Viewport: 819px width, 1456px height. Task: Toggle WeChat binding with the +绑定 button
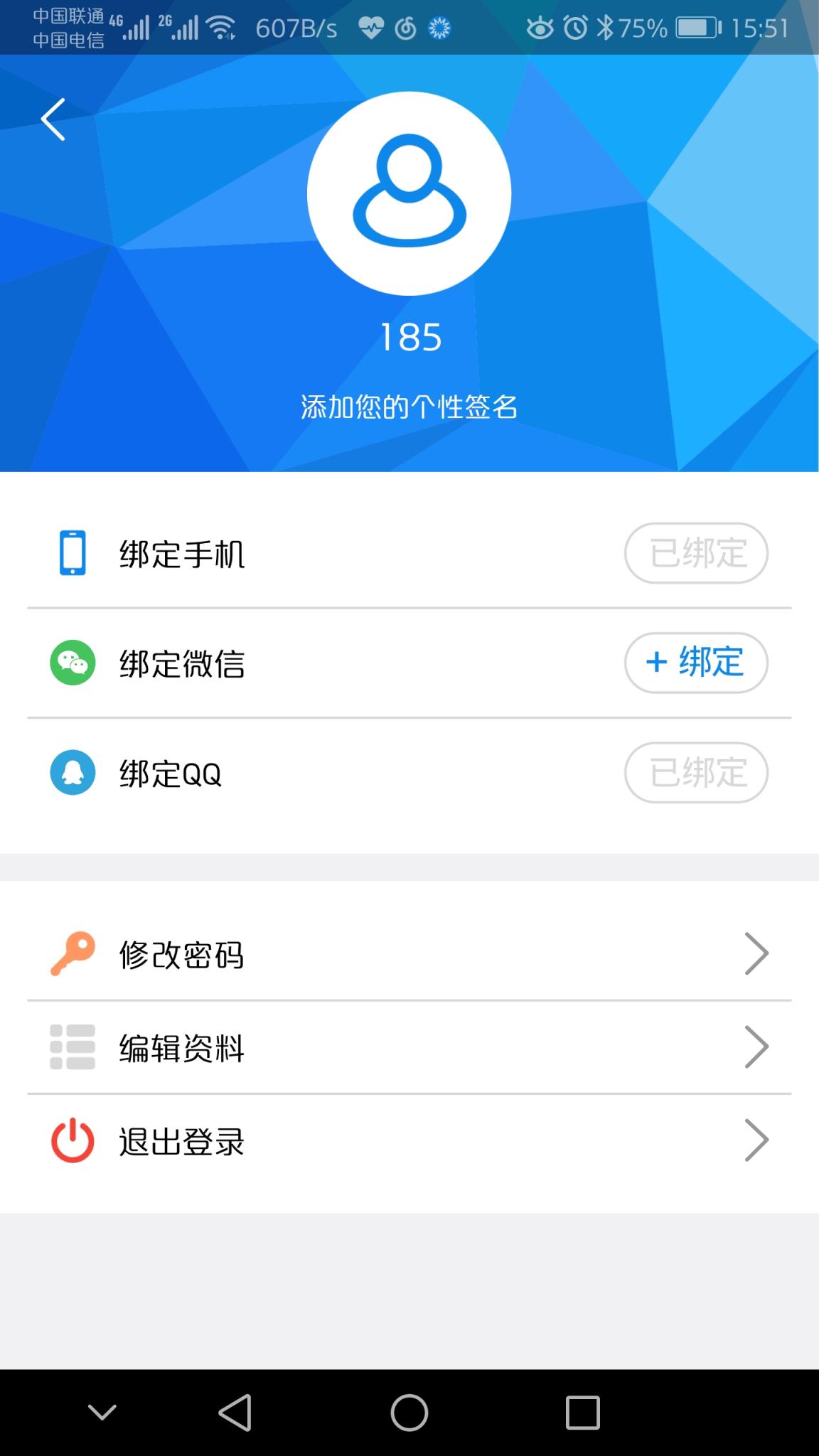(695, 663)
